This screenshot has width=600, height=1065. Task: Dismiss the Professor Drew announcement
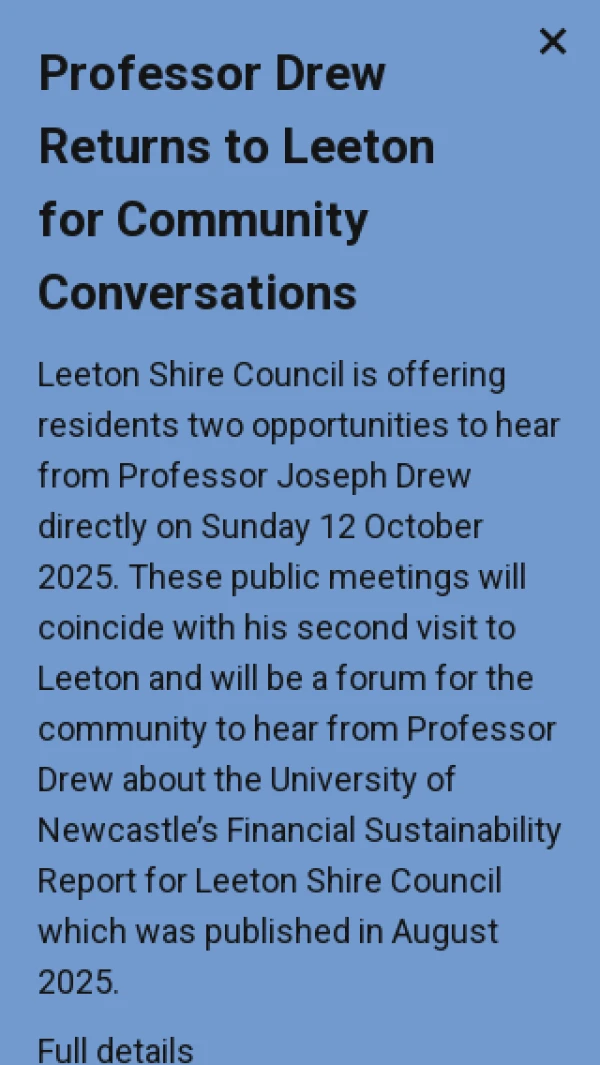[x=552, y=42]
